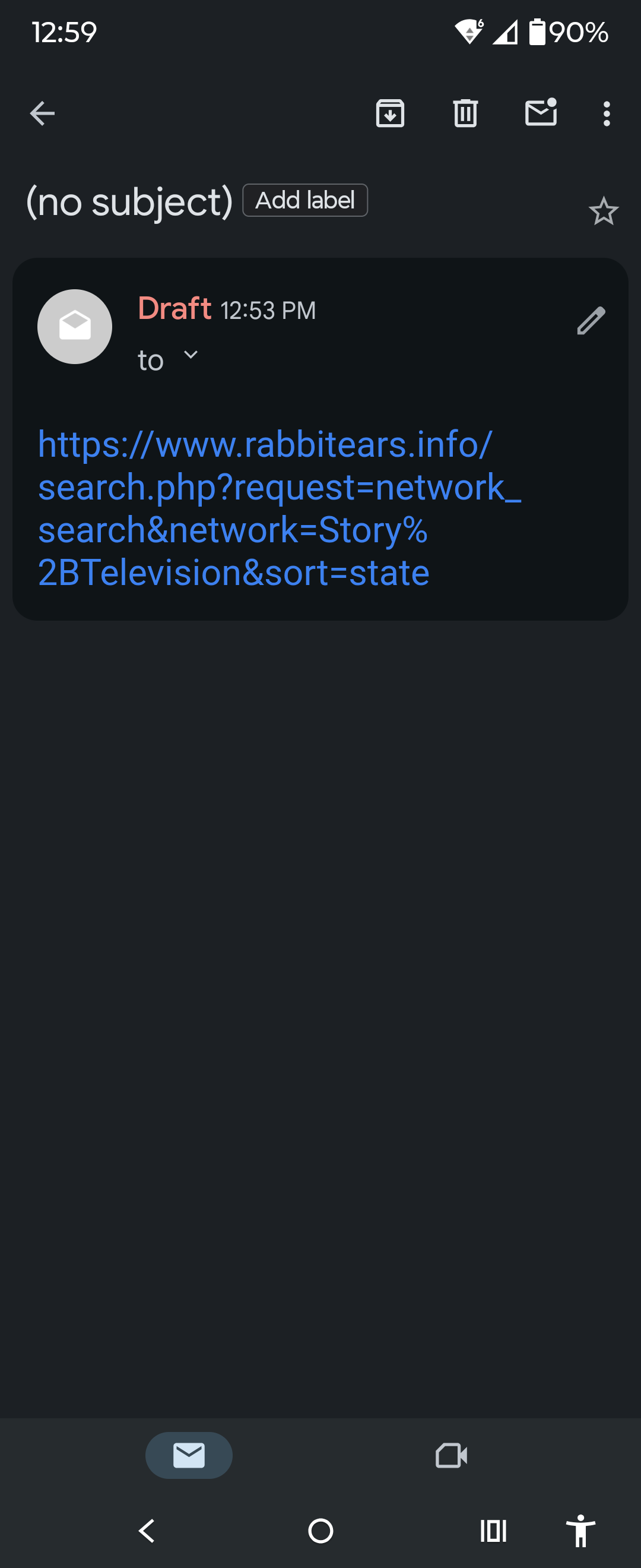Mark this message as unread
The width and height of the screenshot is (641, 1568).
click(x=541, y=113)
